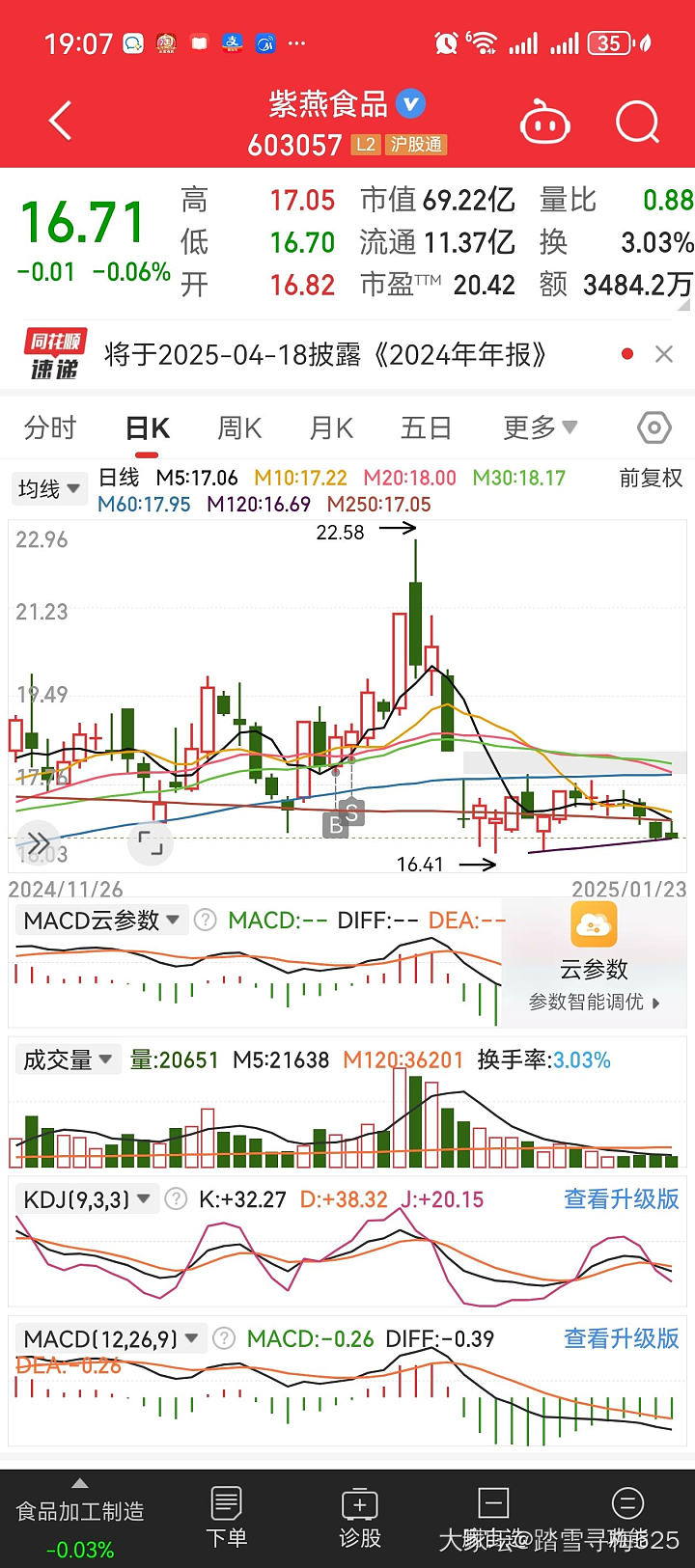This screenshot has height=1568, width=695.
Task: Show the 五日 chart tab
Action: point(426,427)
